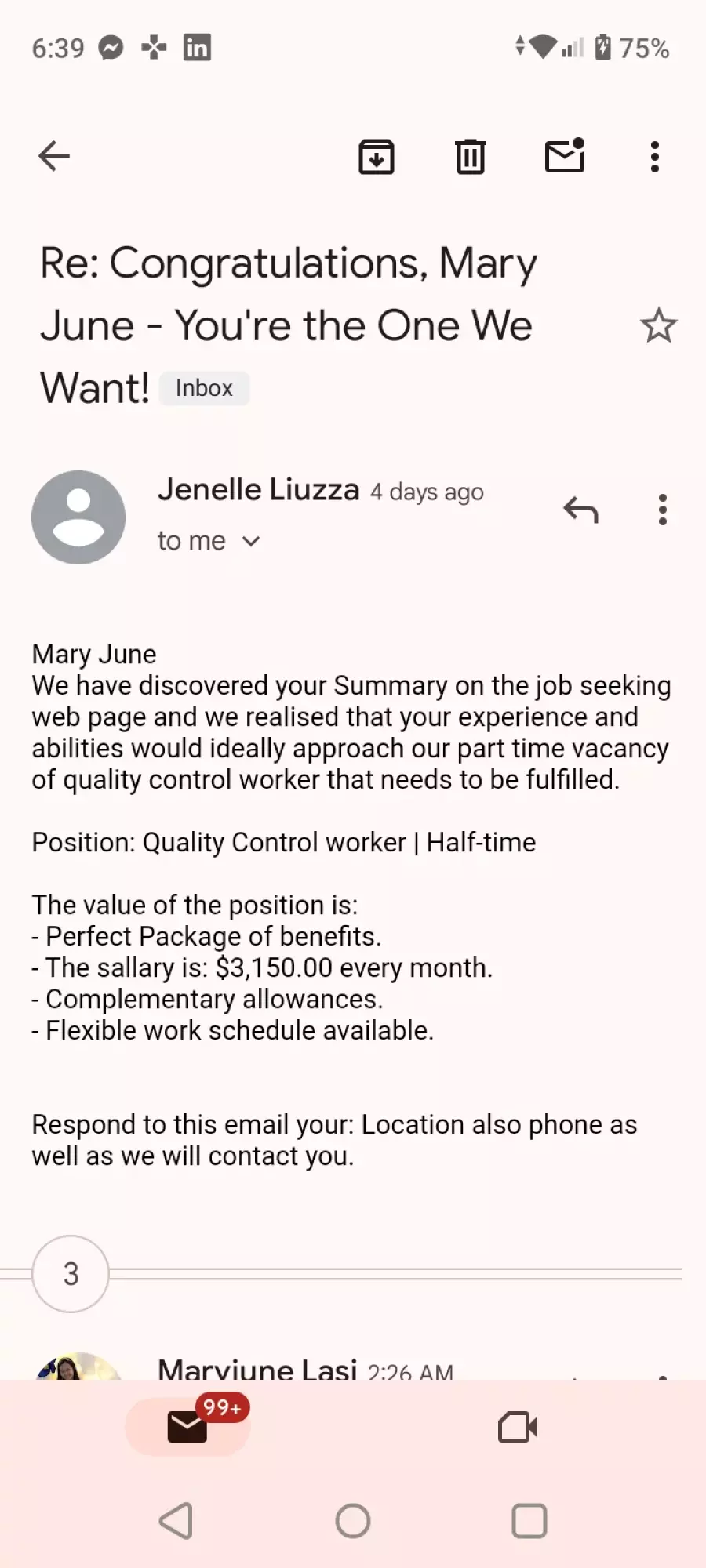
Task: Go back to the inbox list
Action: tap(54, 156)
